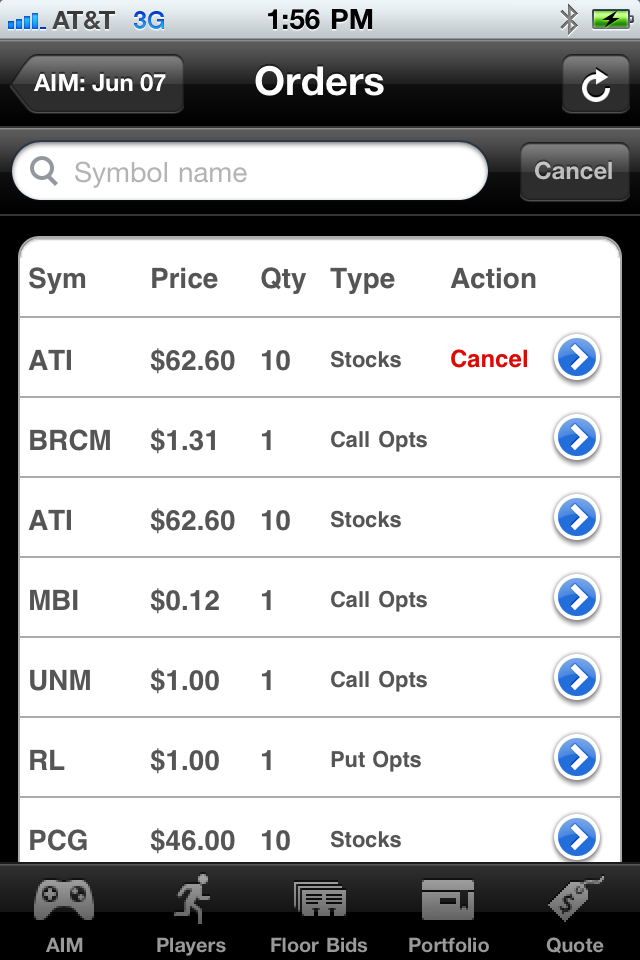640x960 pixels.
Task: Hit the red Cancel action on the ATI order
Action: pos(489,359)
